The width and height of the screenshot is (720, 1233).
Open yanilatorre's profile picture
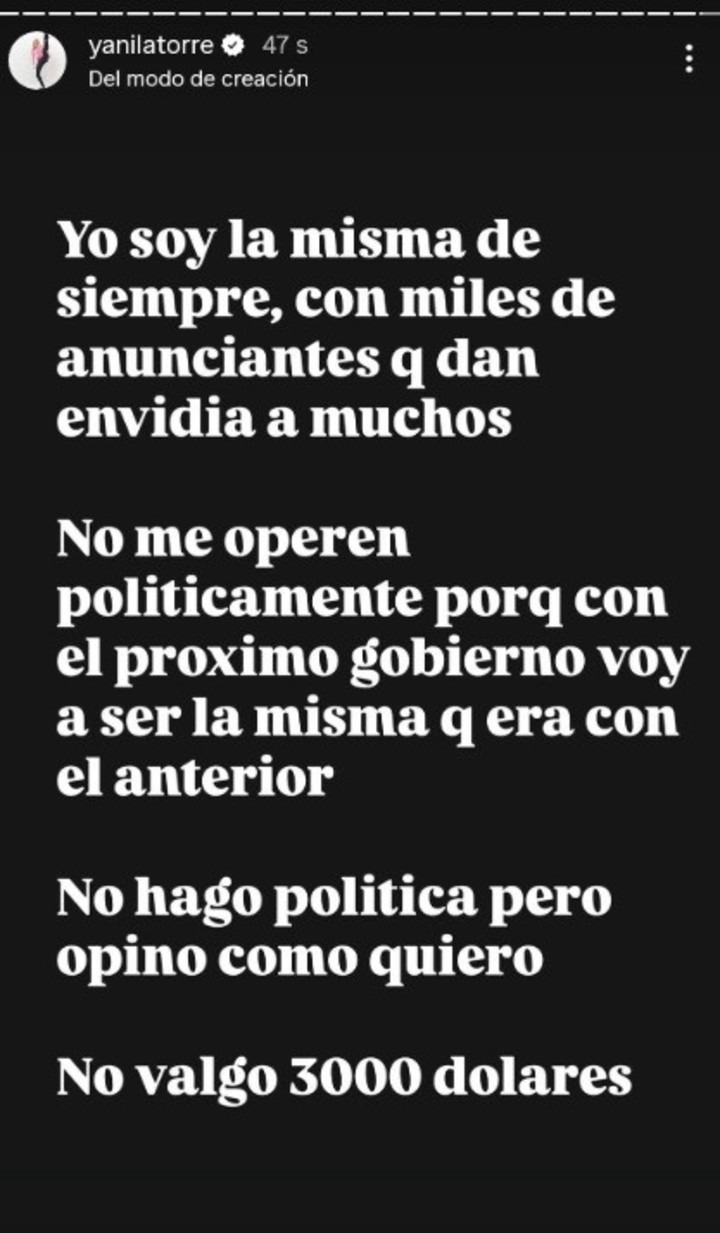pyautogui.click(x=39, y=59)
